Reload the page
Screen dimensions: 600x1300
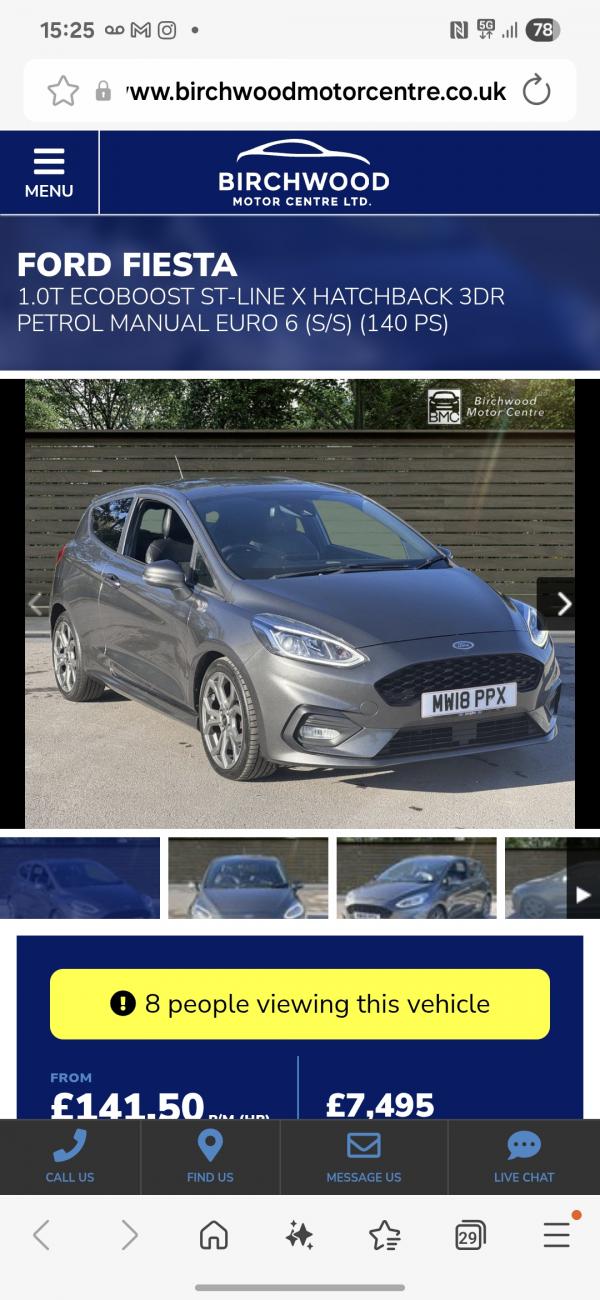(537, 91)
